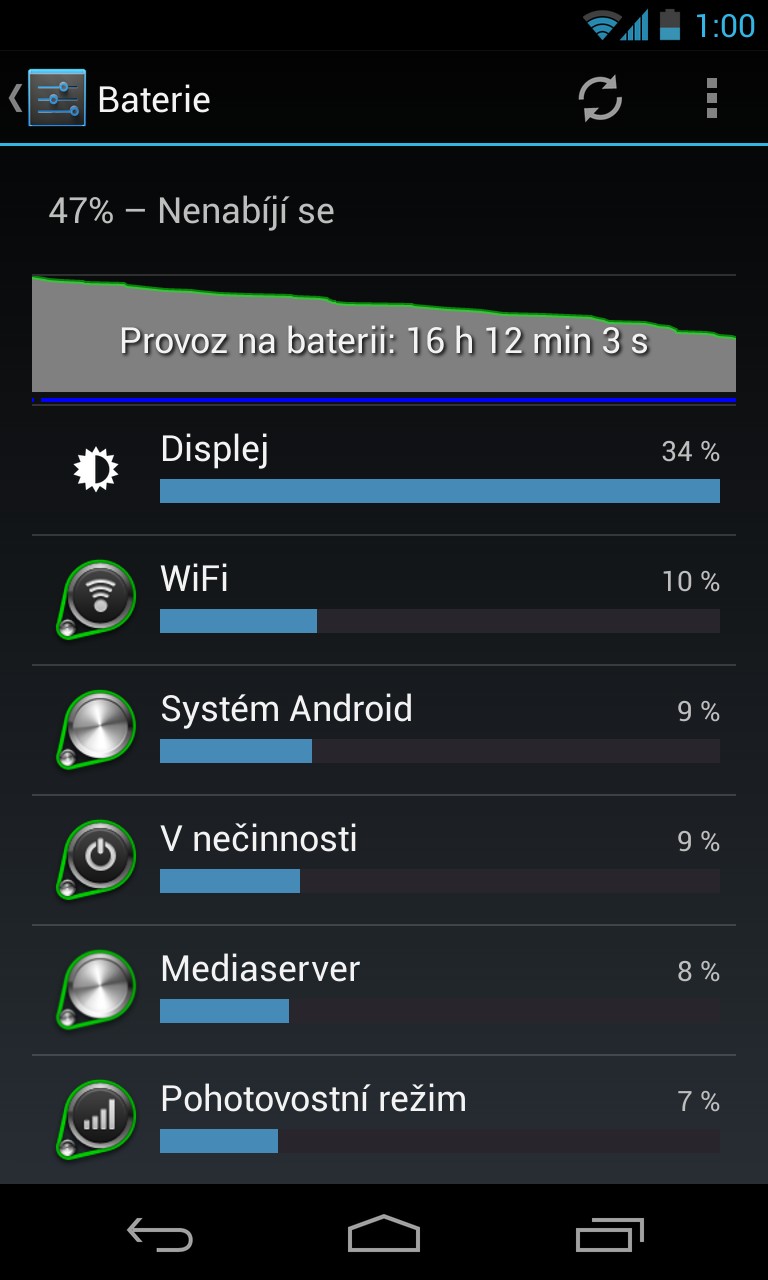Tap the system home button
The width and height of the screenshot is (768, 1280).
pyautogui.click(x=384, y=1234)
